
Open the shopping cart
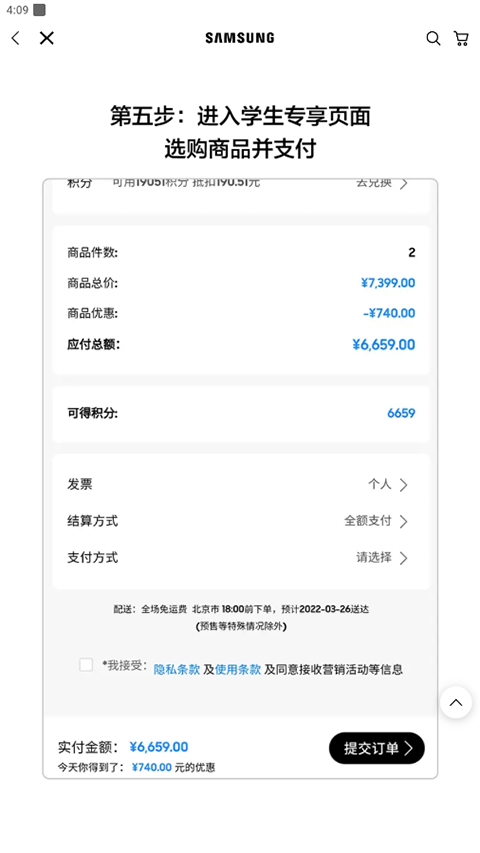(461, 38)
